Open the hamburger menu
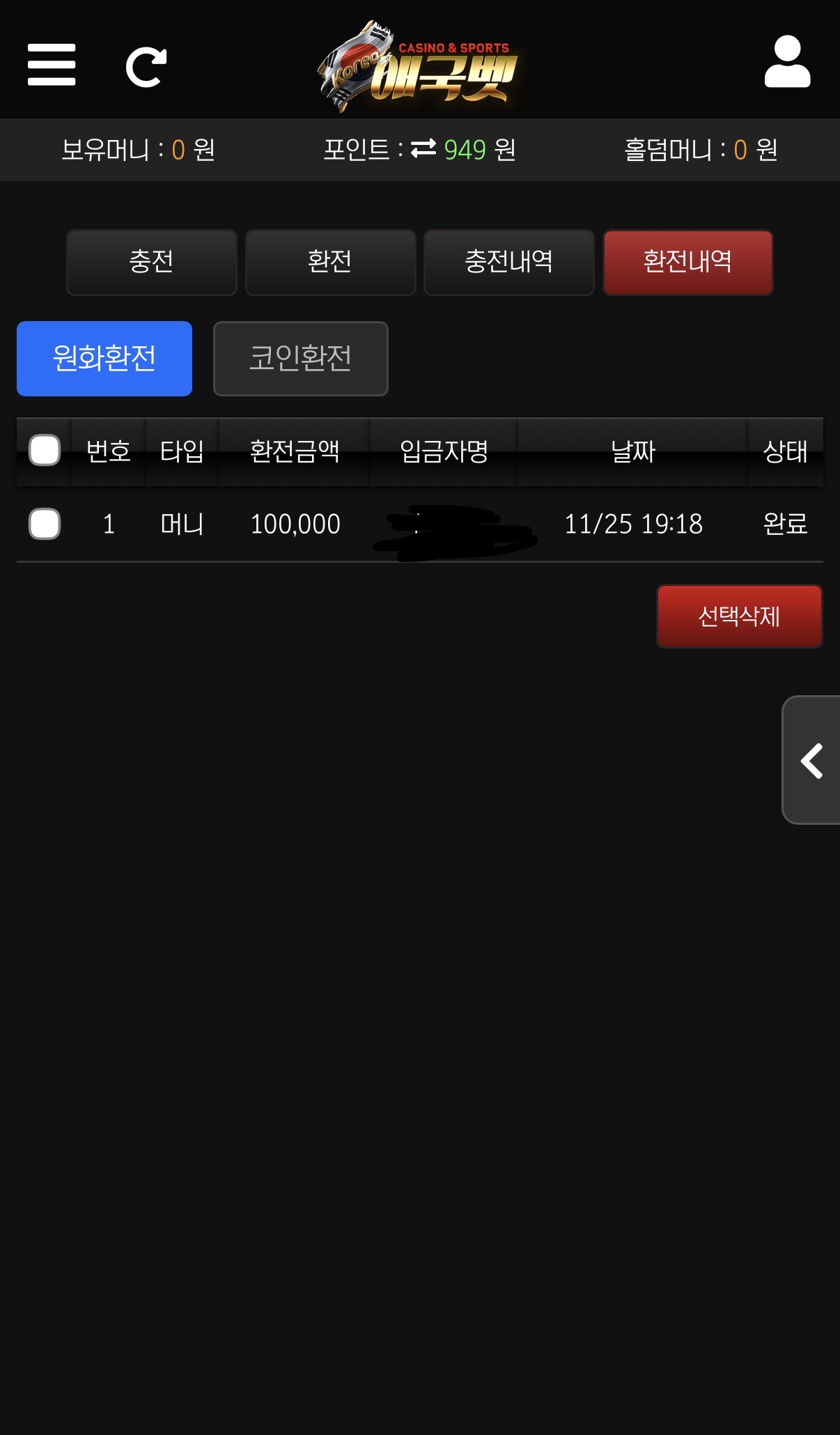This screenshot has height=1435, width=840. pos(51,65)
